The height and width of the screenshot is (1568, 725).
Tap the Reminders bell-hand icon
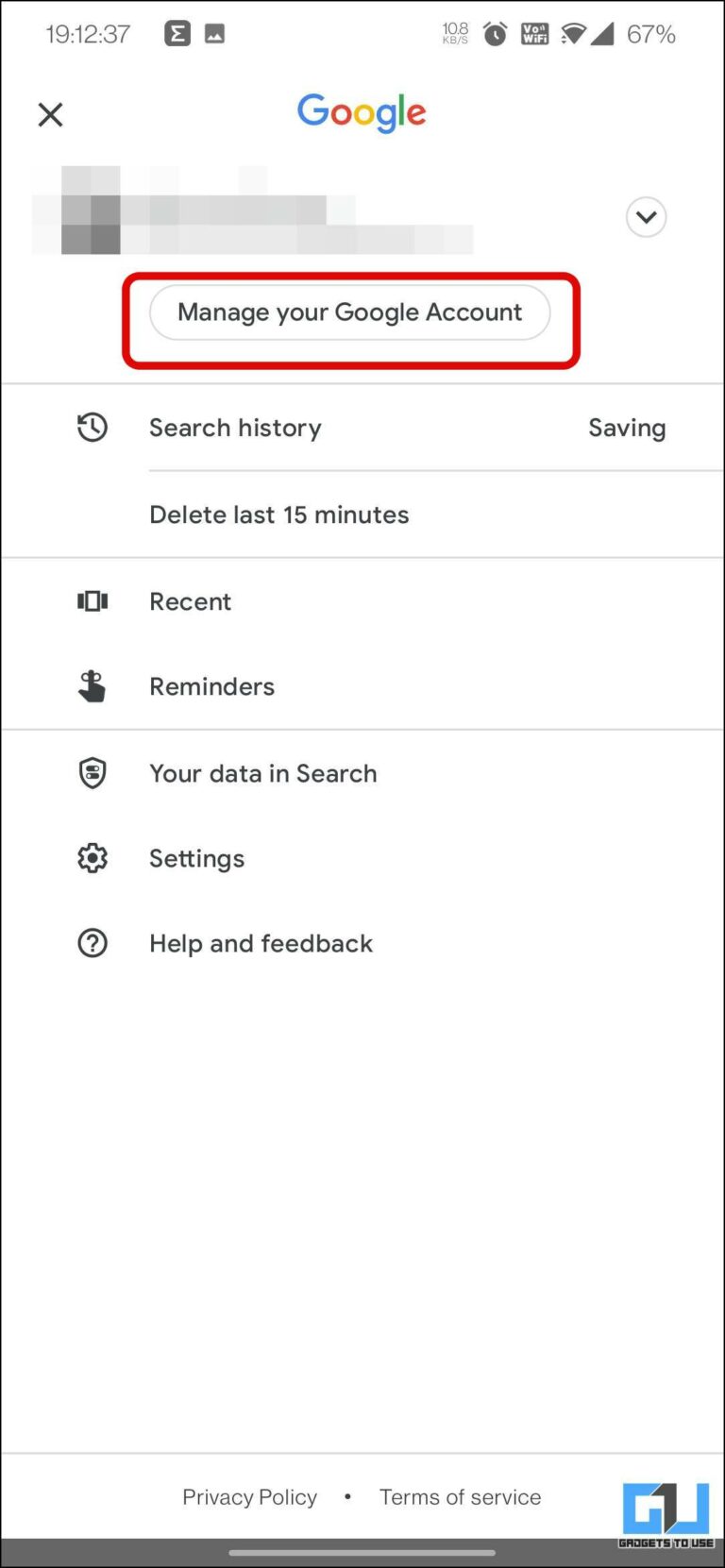point(92,686)
